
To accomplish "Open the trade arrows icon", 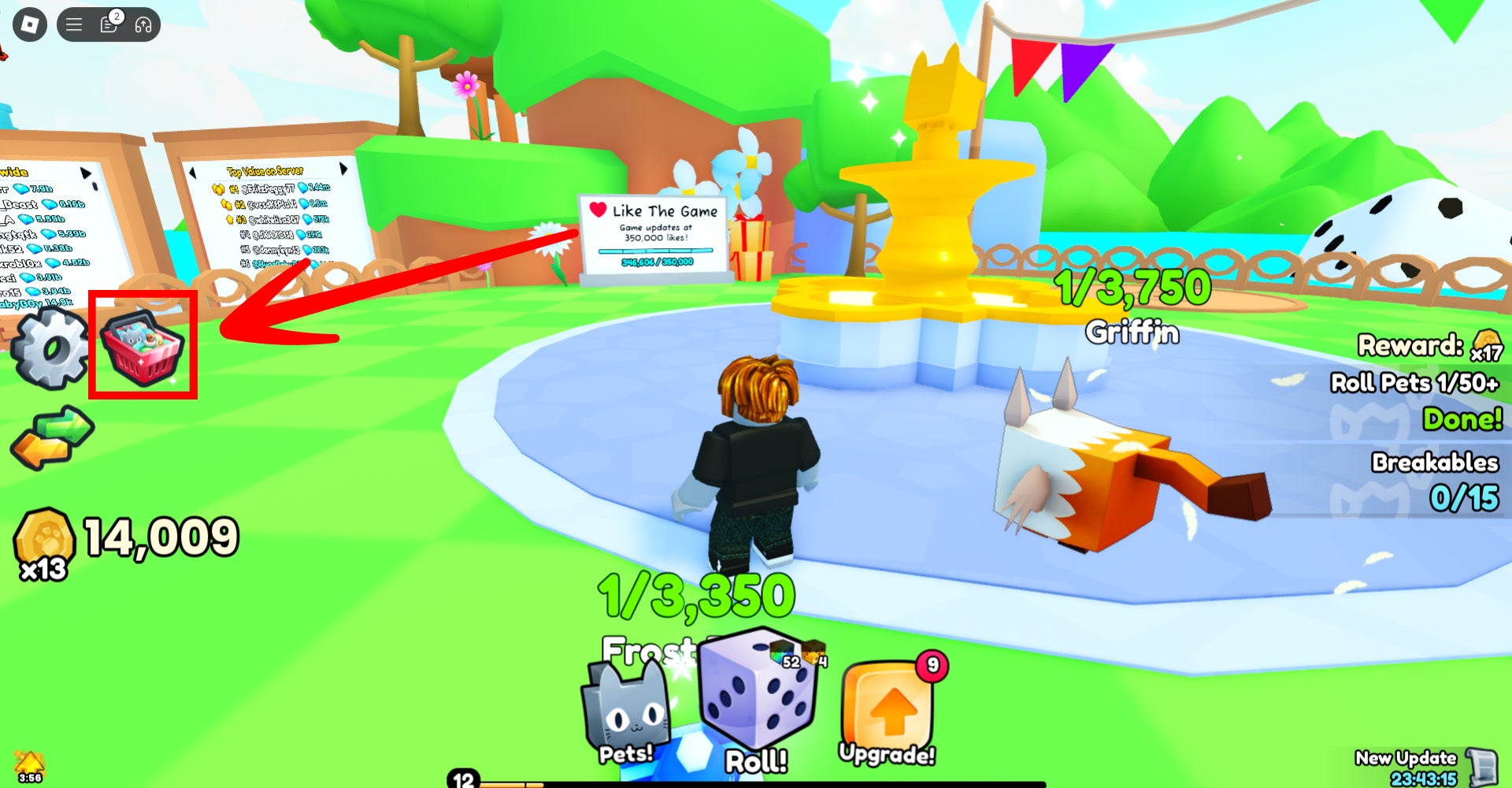I will click(52, 437).
